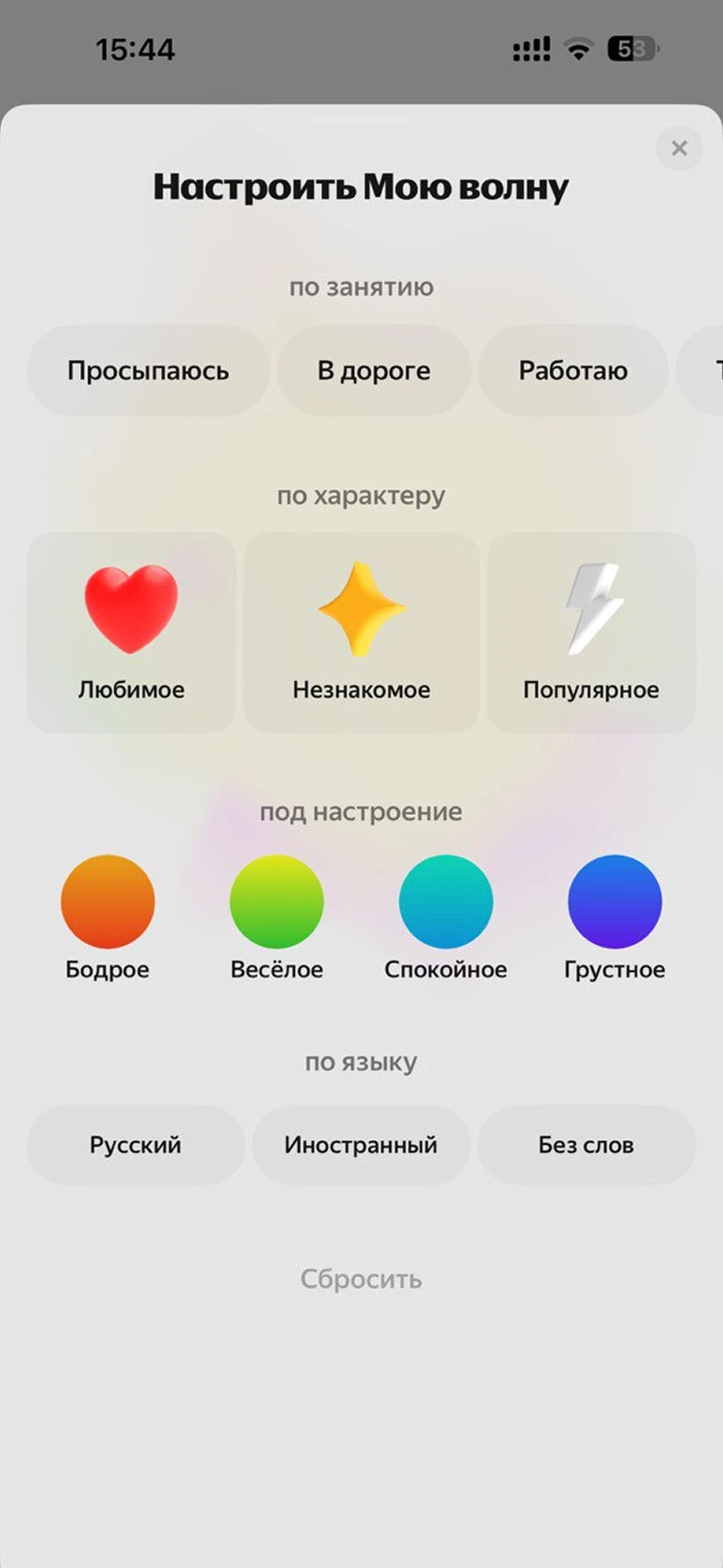Viewport: 723px width, 1568px height.
Task: Dismiss the Настроить Мою волну sheet
Action: [679, 148]
